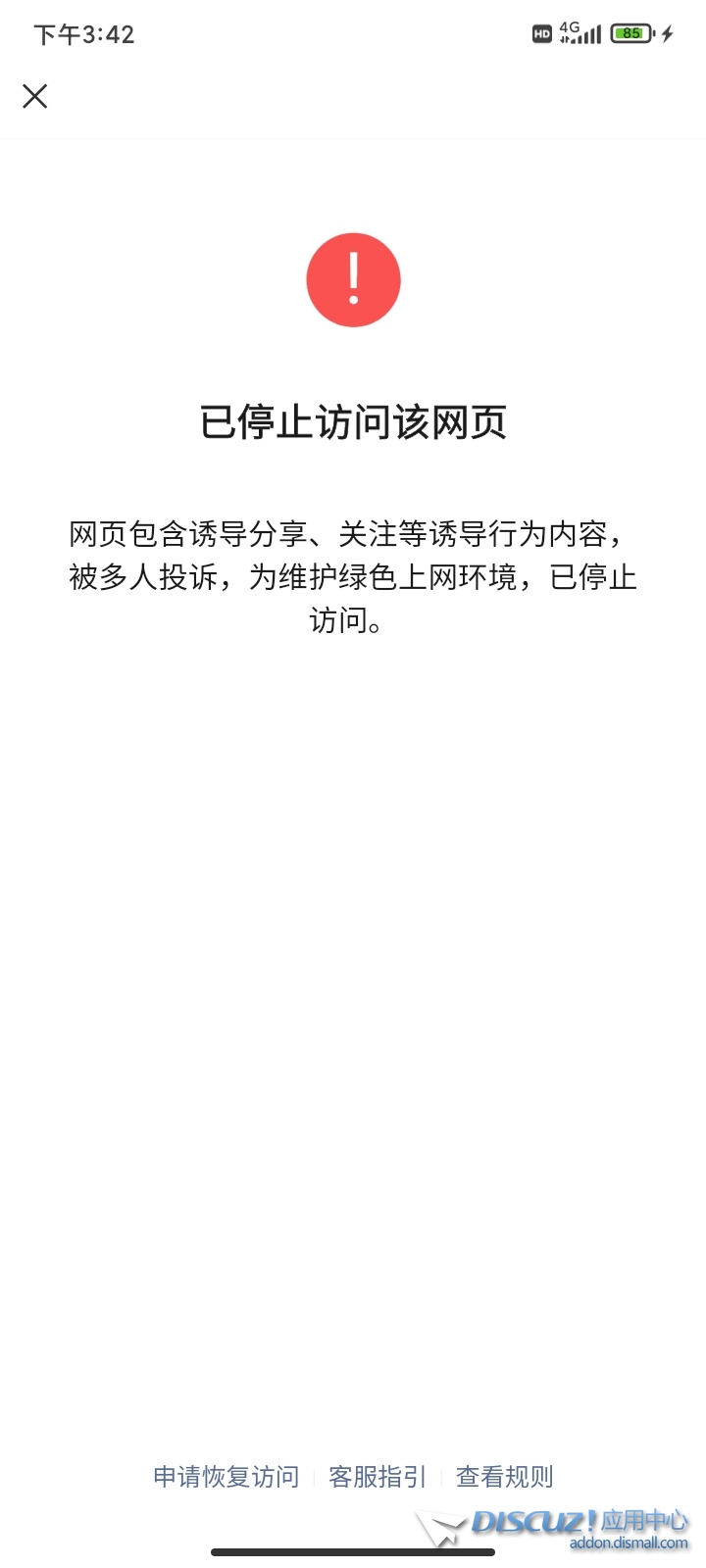Close the blocked webpage with X
The width and height of the screenshot is (706, 1568).
[x=35, y=96]
